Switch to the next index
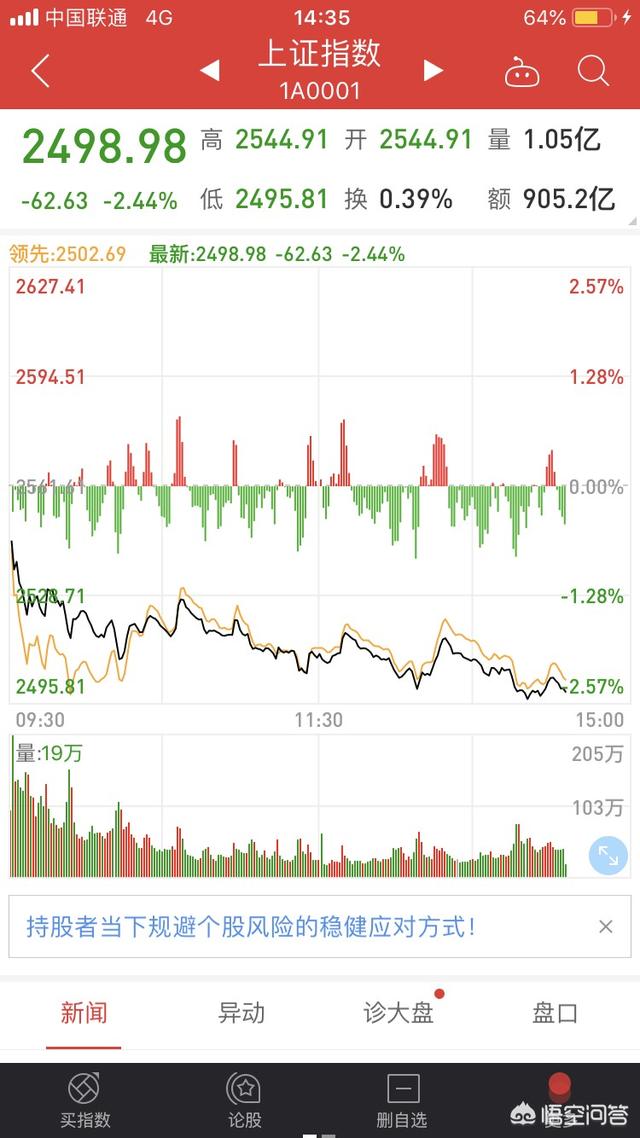640x1138 pixels. [433, 70]
